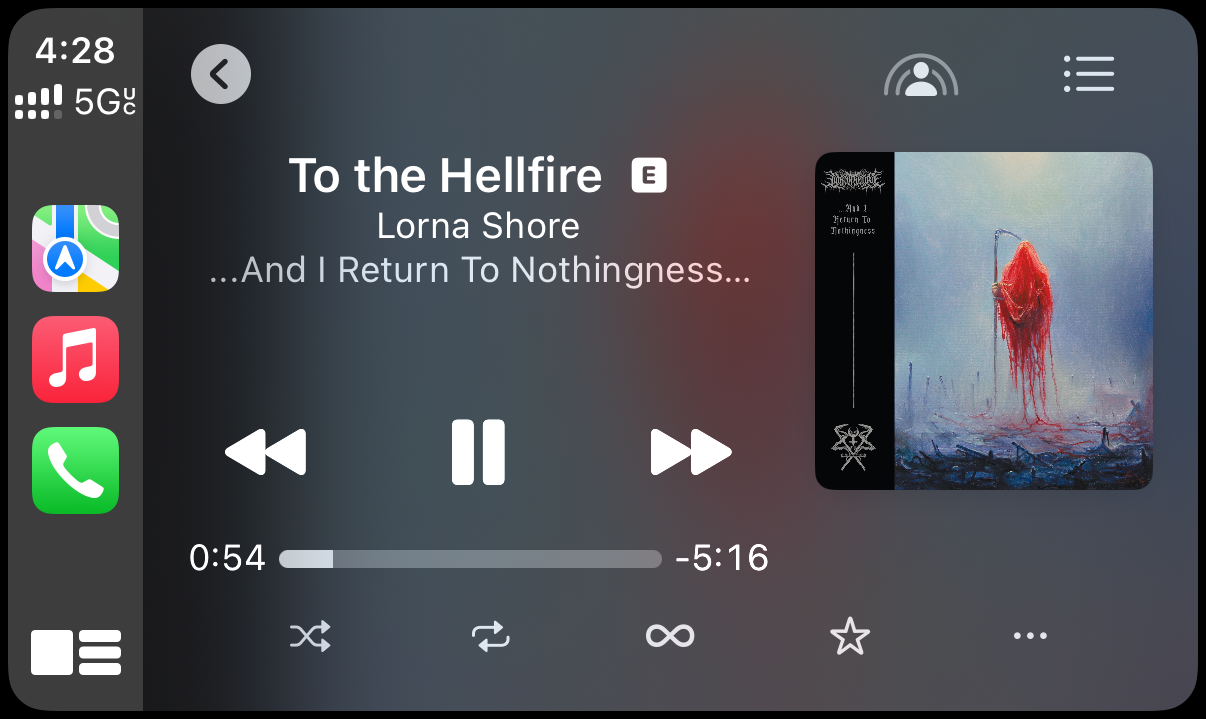Screen dimensions: 1206x719
Task: Open the Maps app in sidebar
Action: [75, 249]
